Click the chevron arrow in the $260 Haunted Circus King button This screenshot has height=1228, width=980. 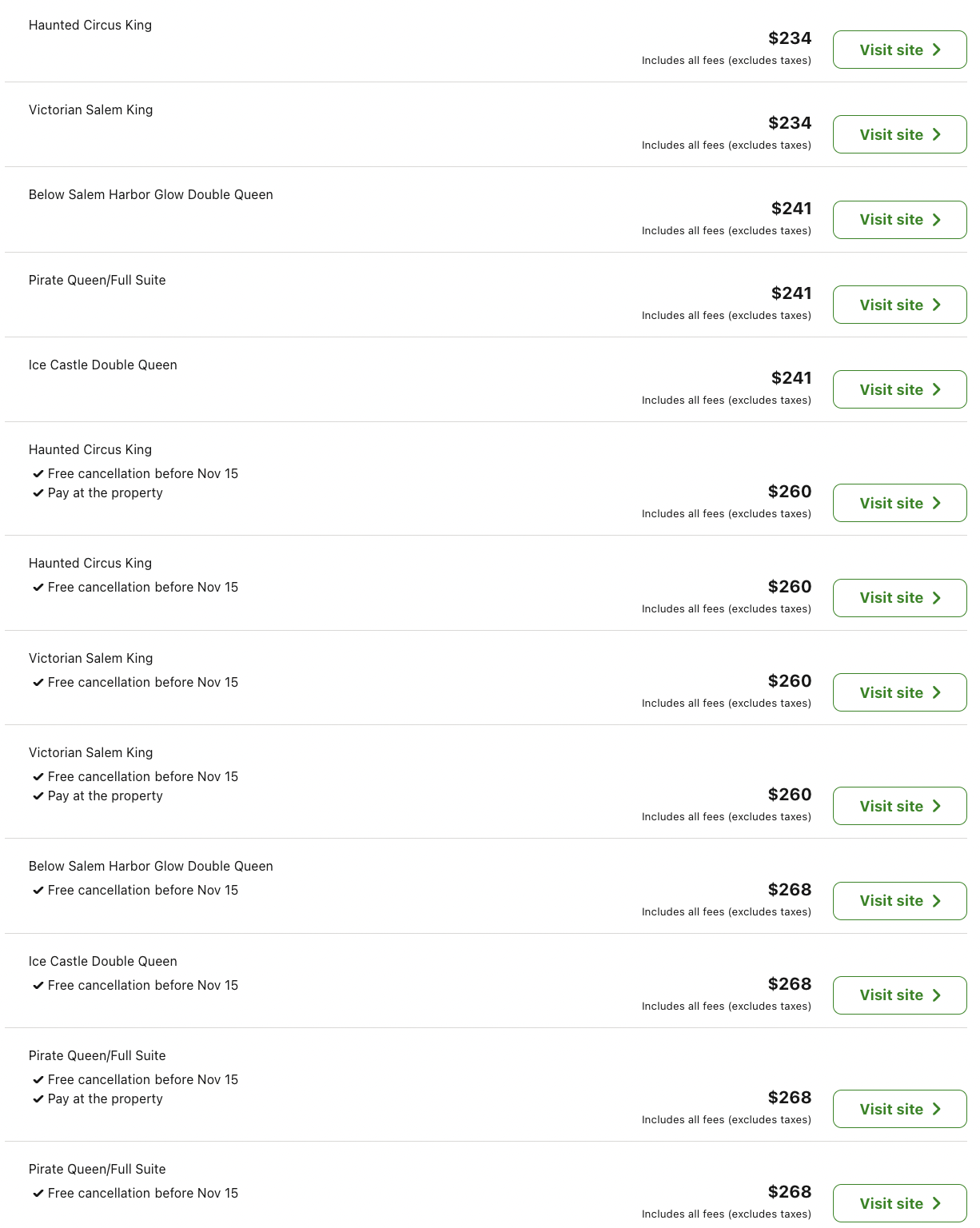pyautogui.click(x=937, y=503)
